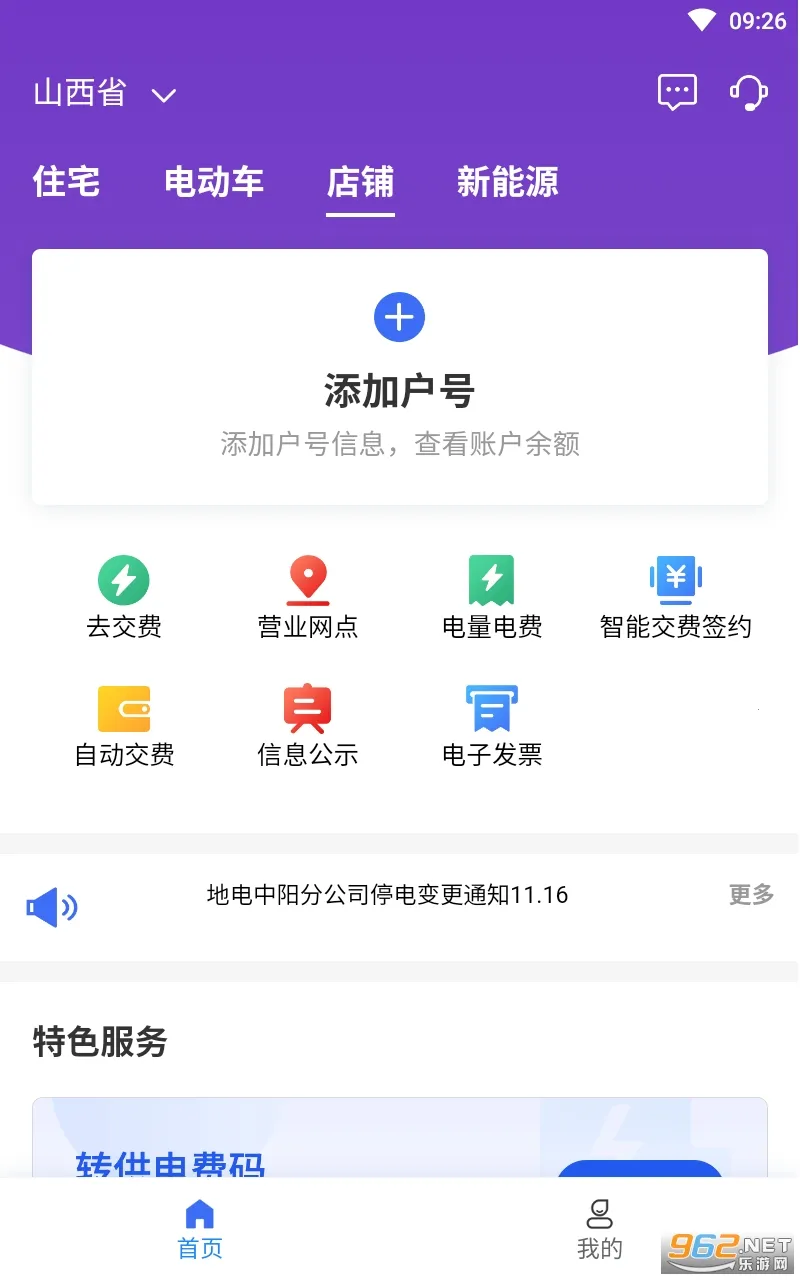Screen dimensions: 800x1280
Task: Read the 地电中阳分公司停电变更通知 notice
Action: [x=387, y=895]
